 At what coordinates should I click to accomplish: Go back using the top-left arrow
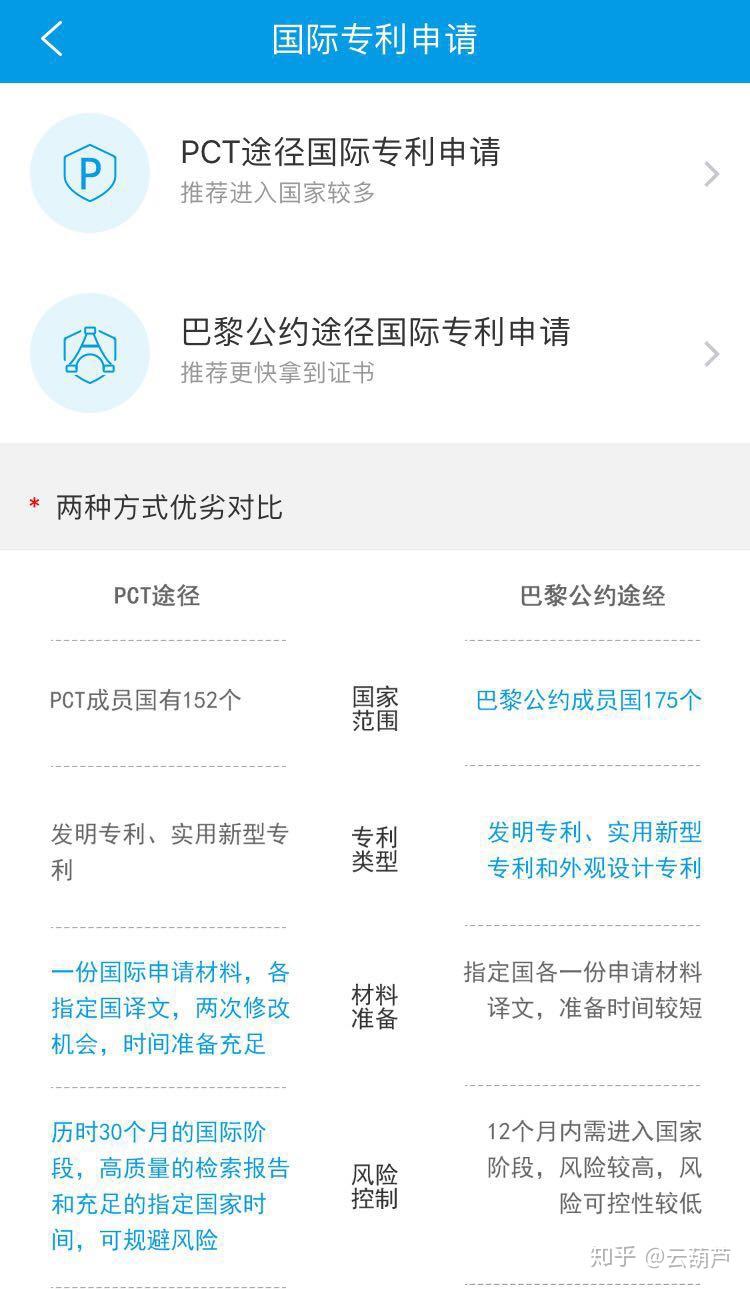[52, 39]
